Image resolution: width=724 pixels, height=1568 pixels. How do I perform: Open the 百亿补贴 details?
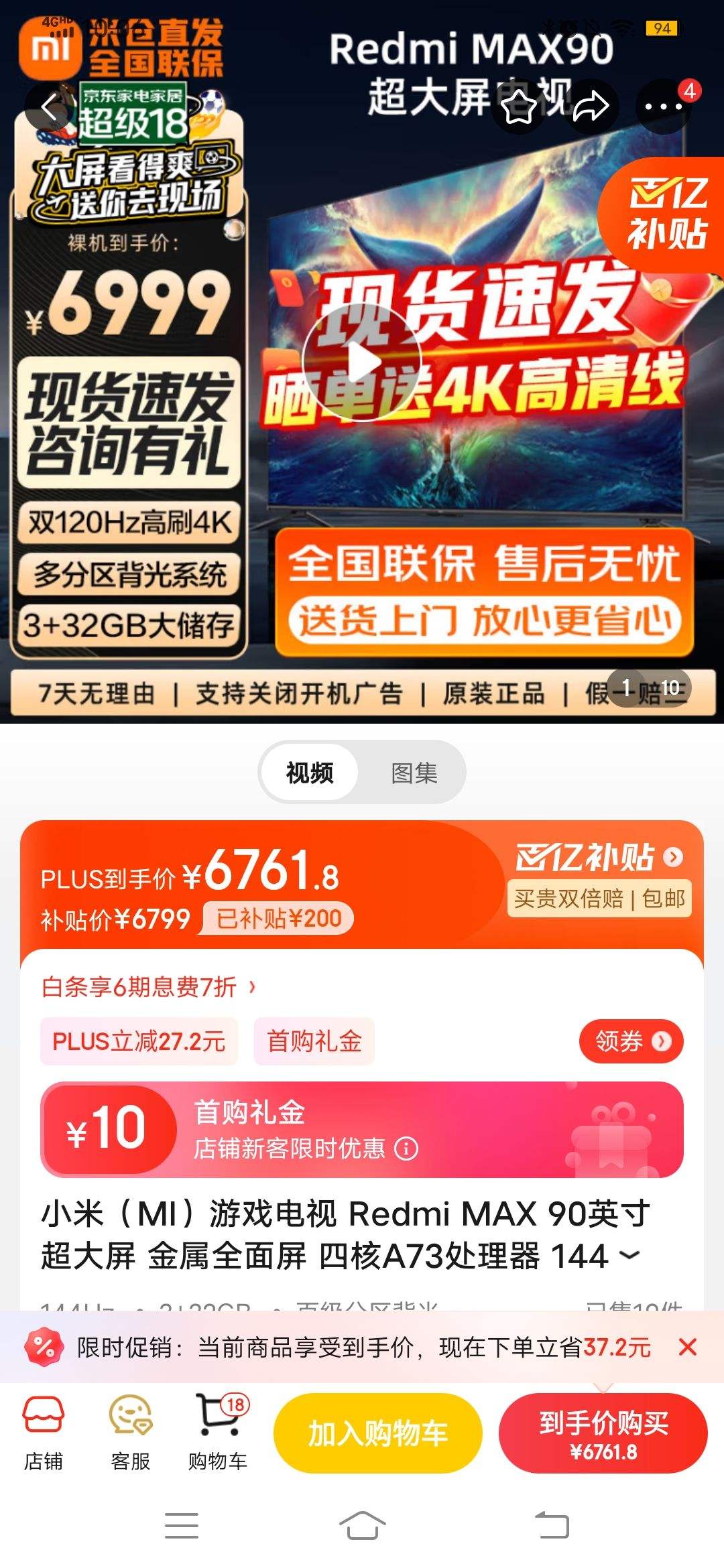click(599, 857)
